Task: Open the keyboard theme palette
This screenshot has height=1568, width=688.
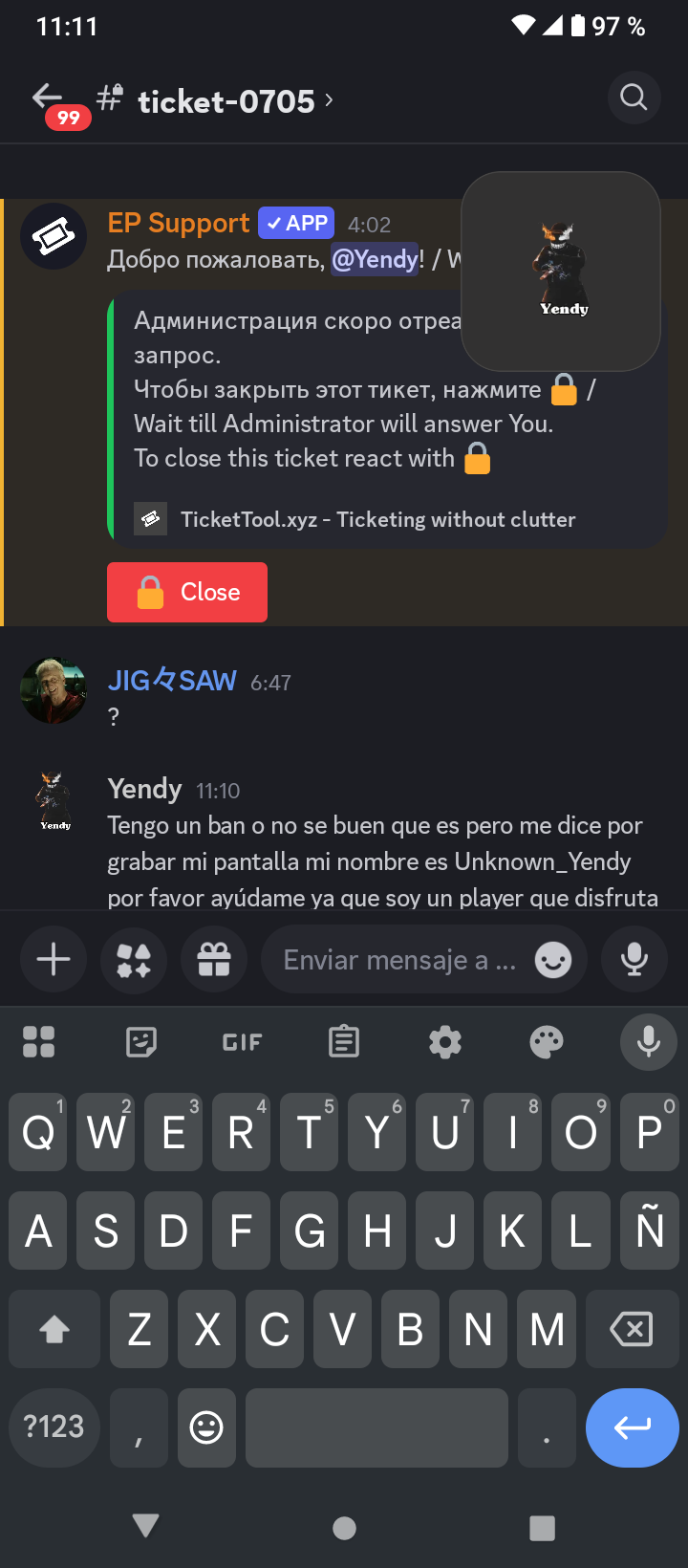Action: pyautogui.click(x=547, y=1041)
